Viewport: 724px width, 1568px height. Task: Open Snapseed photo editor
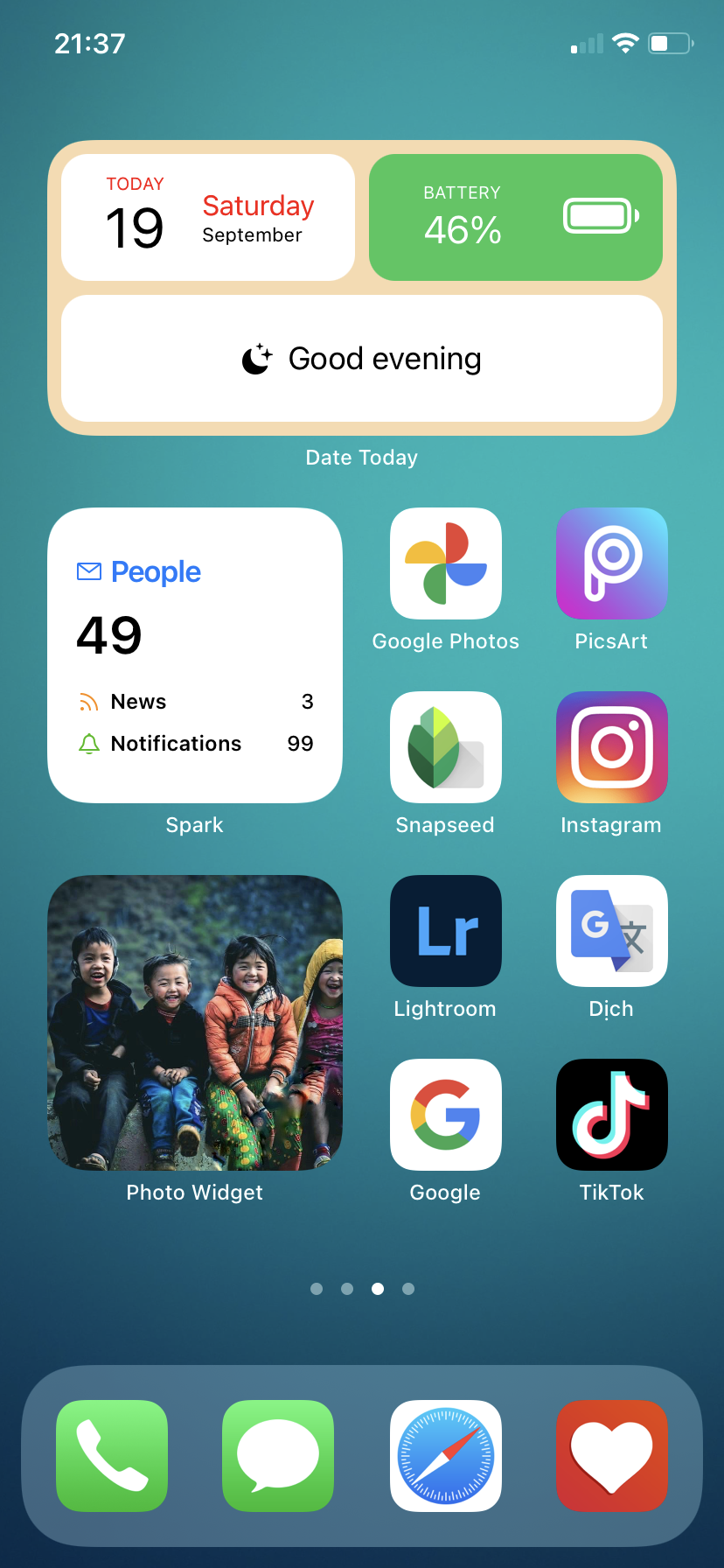point(446,747)
